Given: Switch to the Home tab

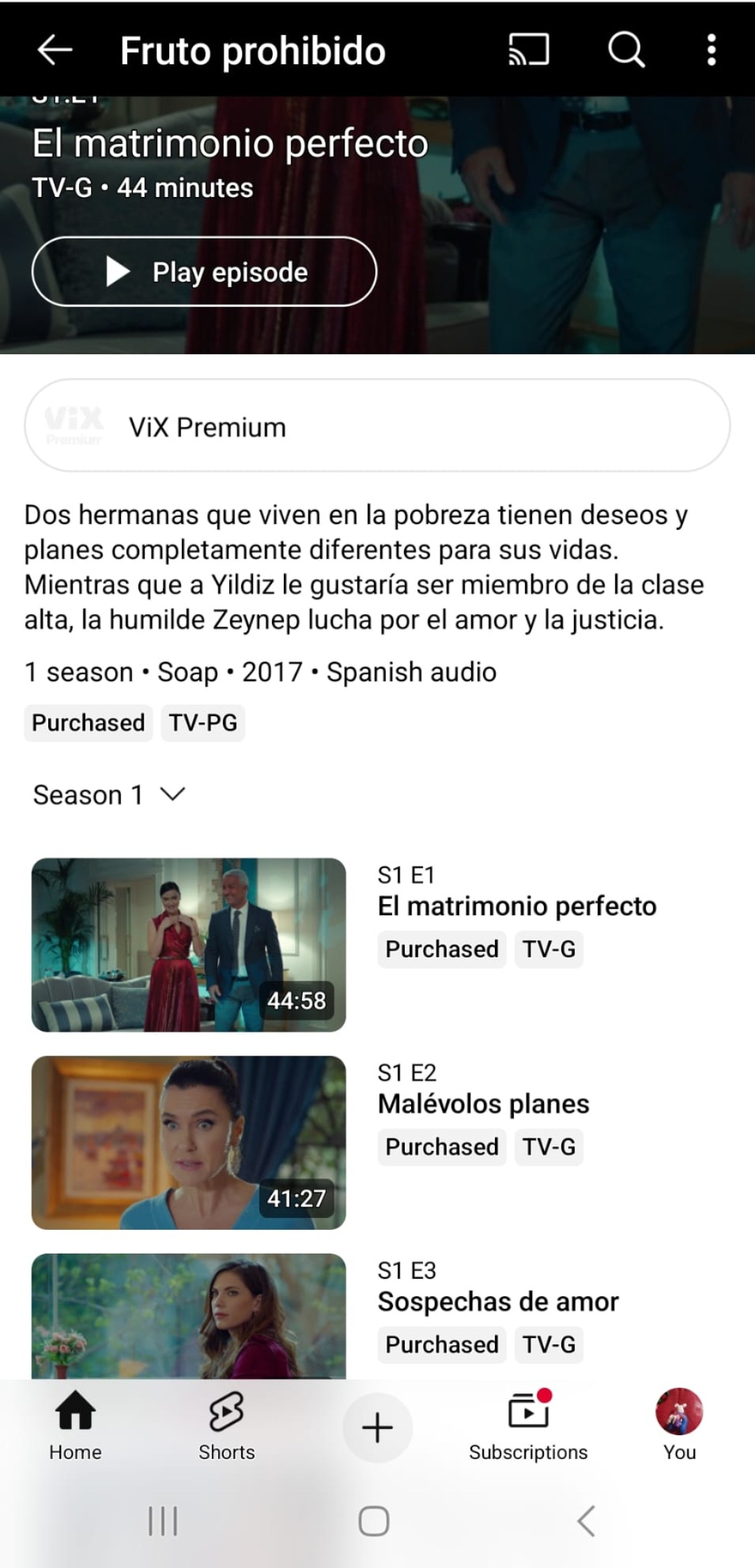Looking at the screenshot, I should (x=75, y=1425).
